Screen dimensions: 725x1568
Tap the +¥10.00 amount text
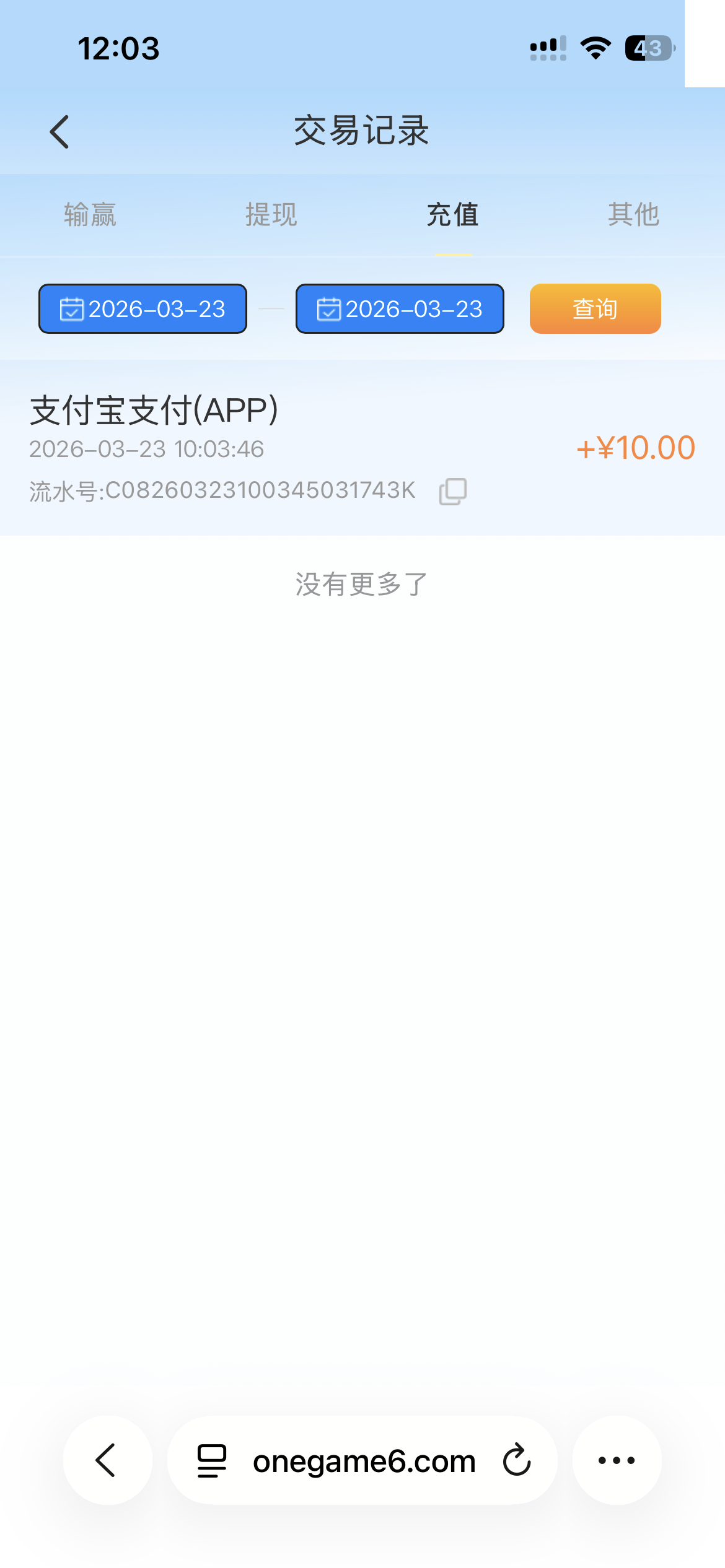pos(636,448)
